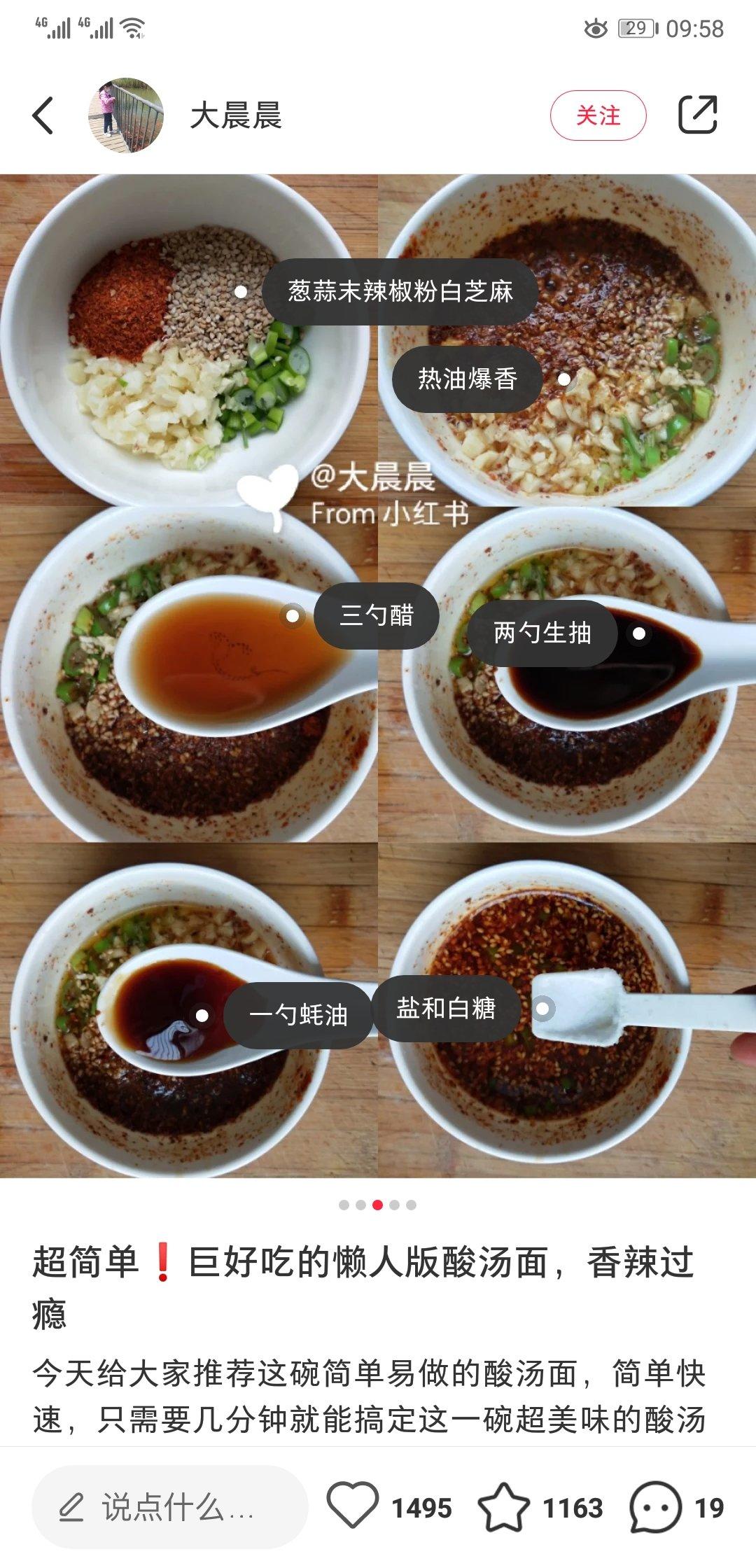Select the 两勺生抽 photo tag

tap(542, 633)
